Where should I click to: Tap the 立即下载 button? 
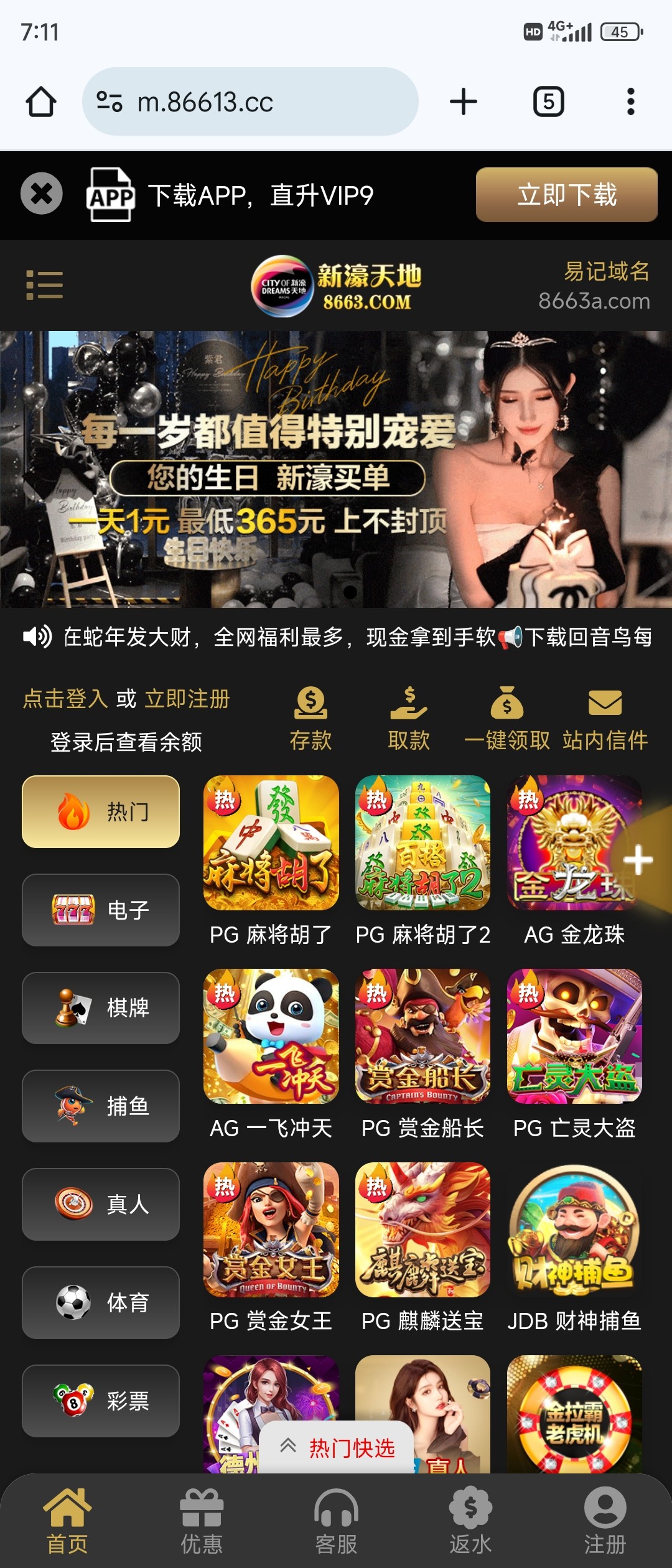point(566,195)
